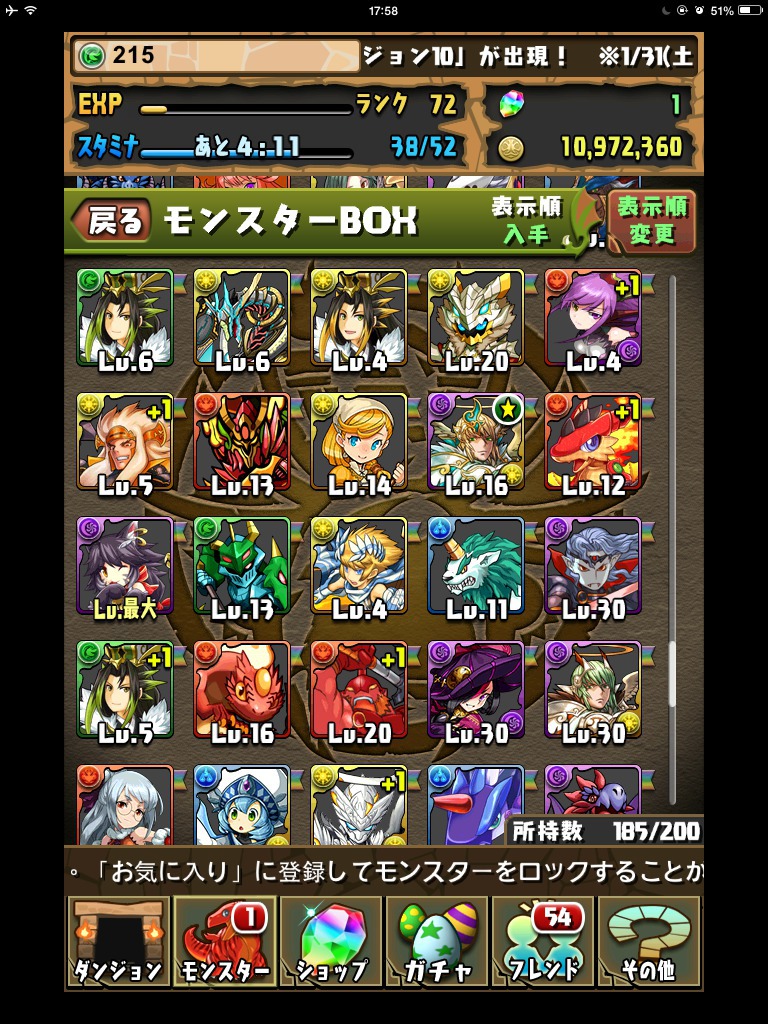Select the Lv.最大 dark-haired girl monster

pyautogui.click(x=125, y=566)
